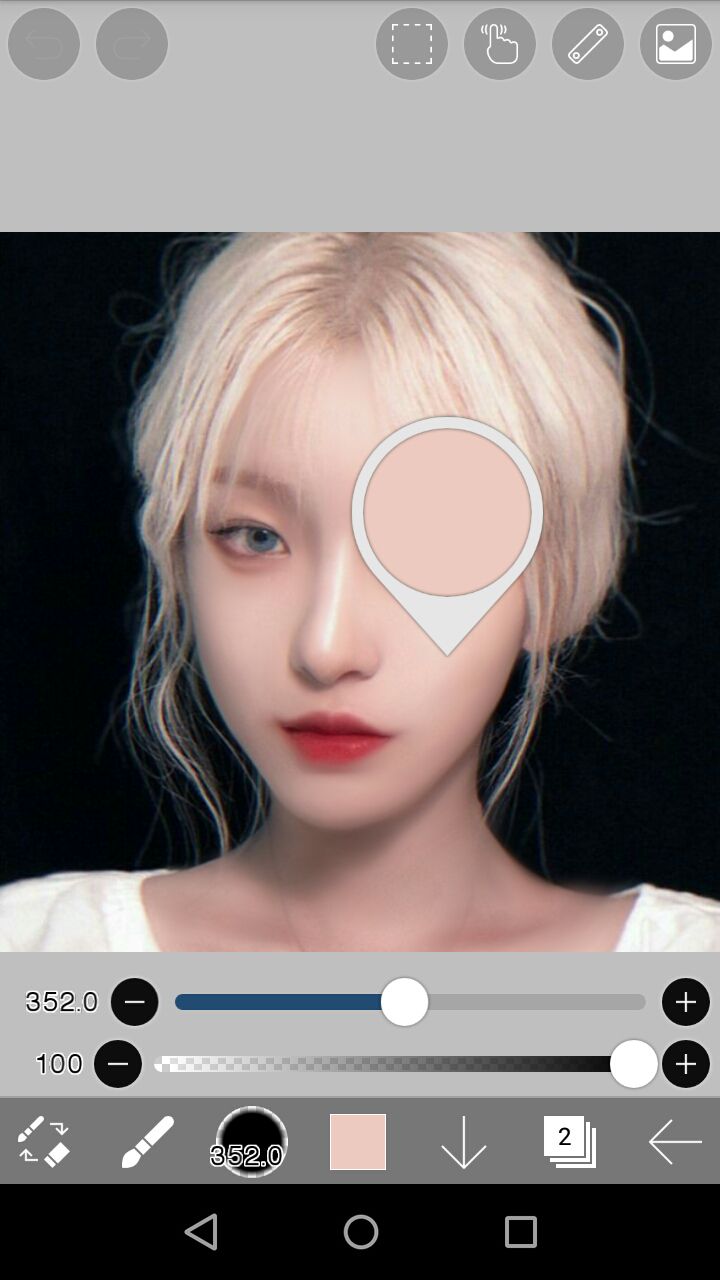Switch between brush and eraser
720x1280 pixels.
tap(44, 1141)
